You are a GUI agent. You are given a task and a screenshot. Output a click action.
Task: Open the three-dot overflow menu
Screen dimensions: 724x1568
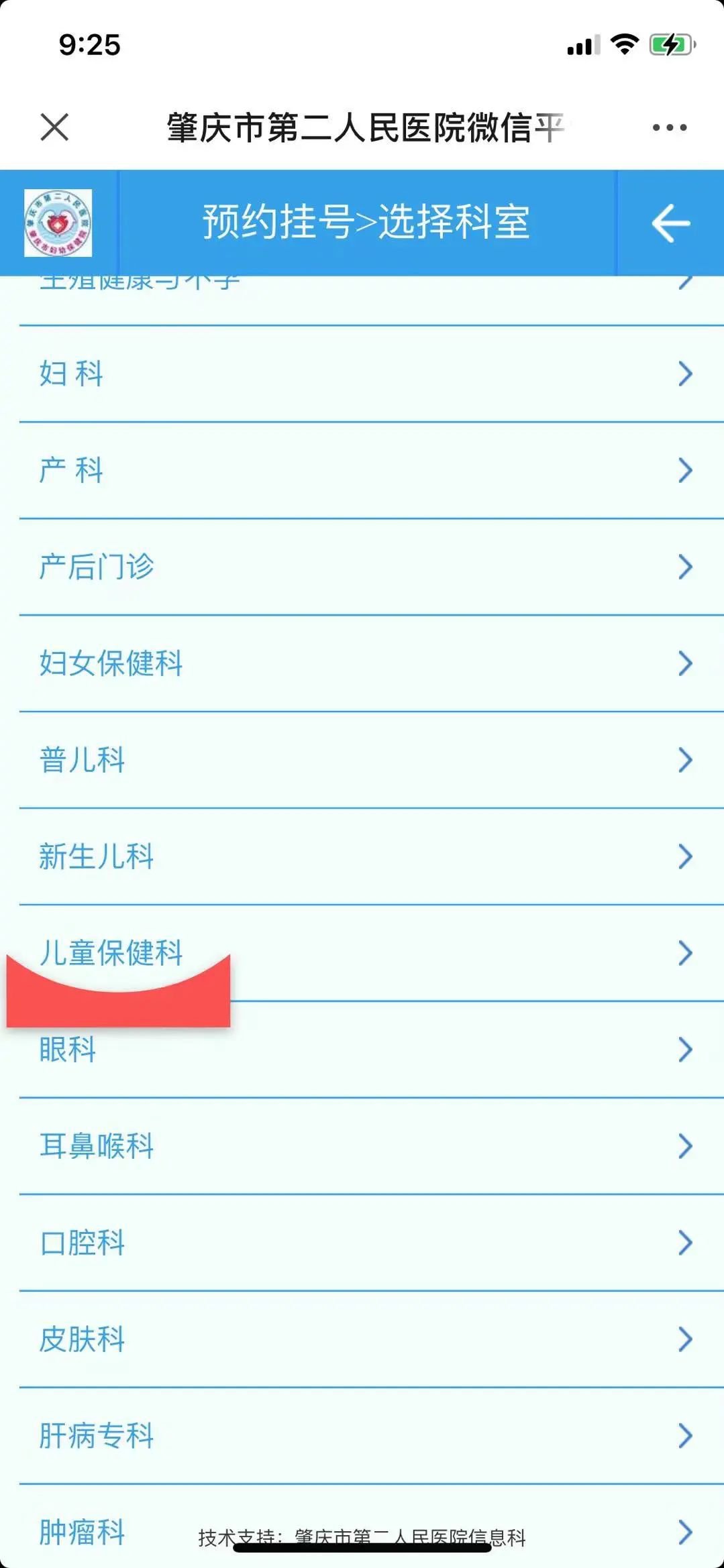tap(669, 127)
